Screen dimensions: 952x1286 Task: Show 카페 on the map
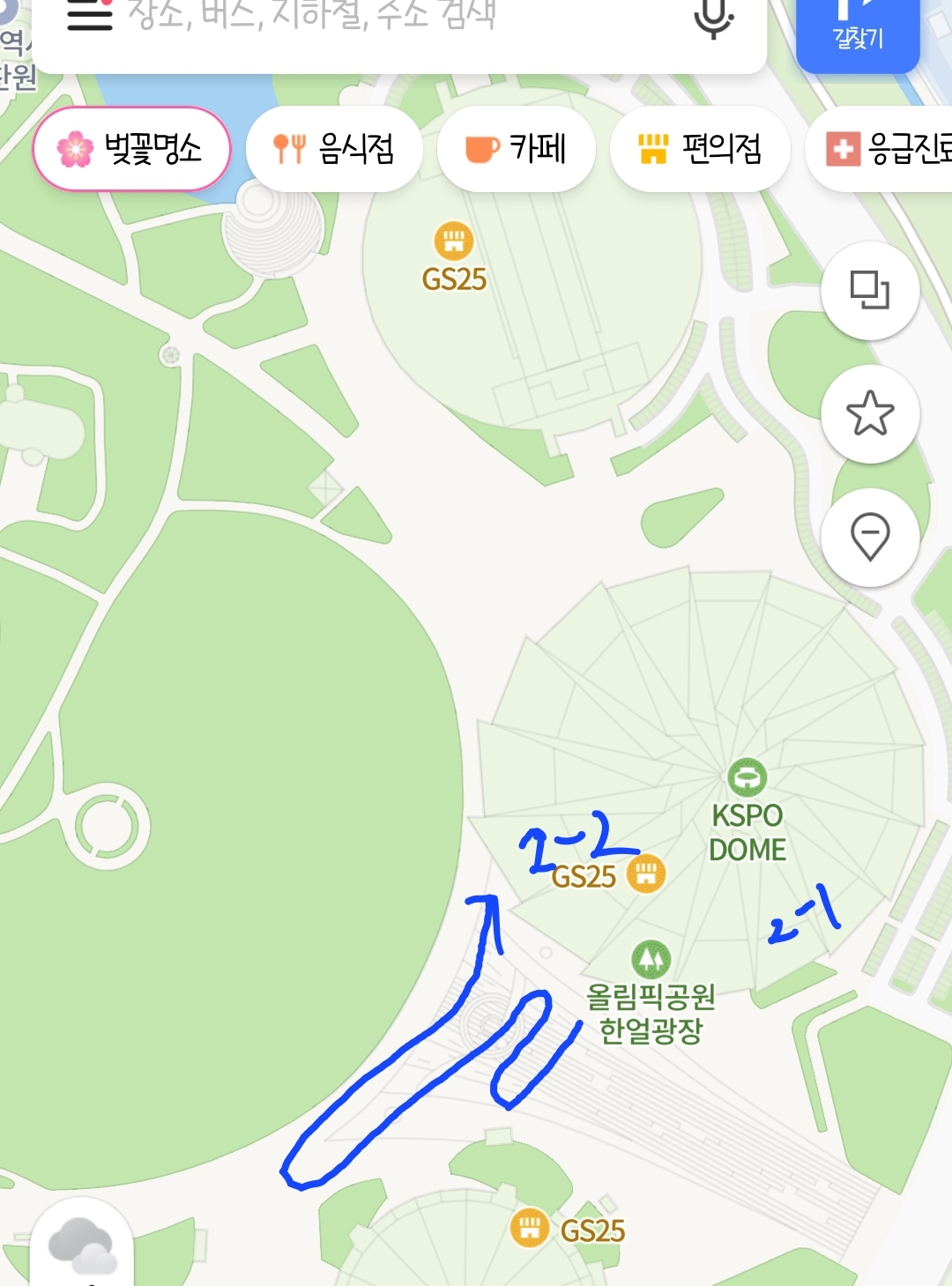(x=516, y=149)
